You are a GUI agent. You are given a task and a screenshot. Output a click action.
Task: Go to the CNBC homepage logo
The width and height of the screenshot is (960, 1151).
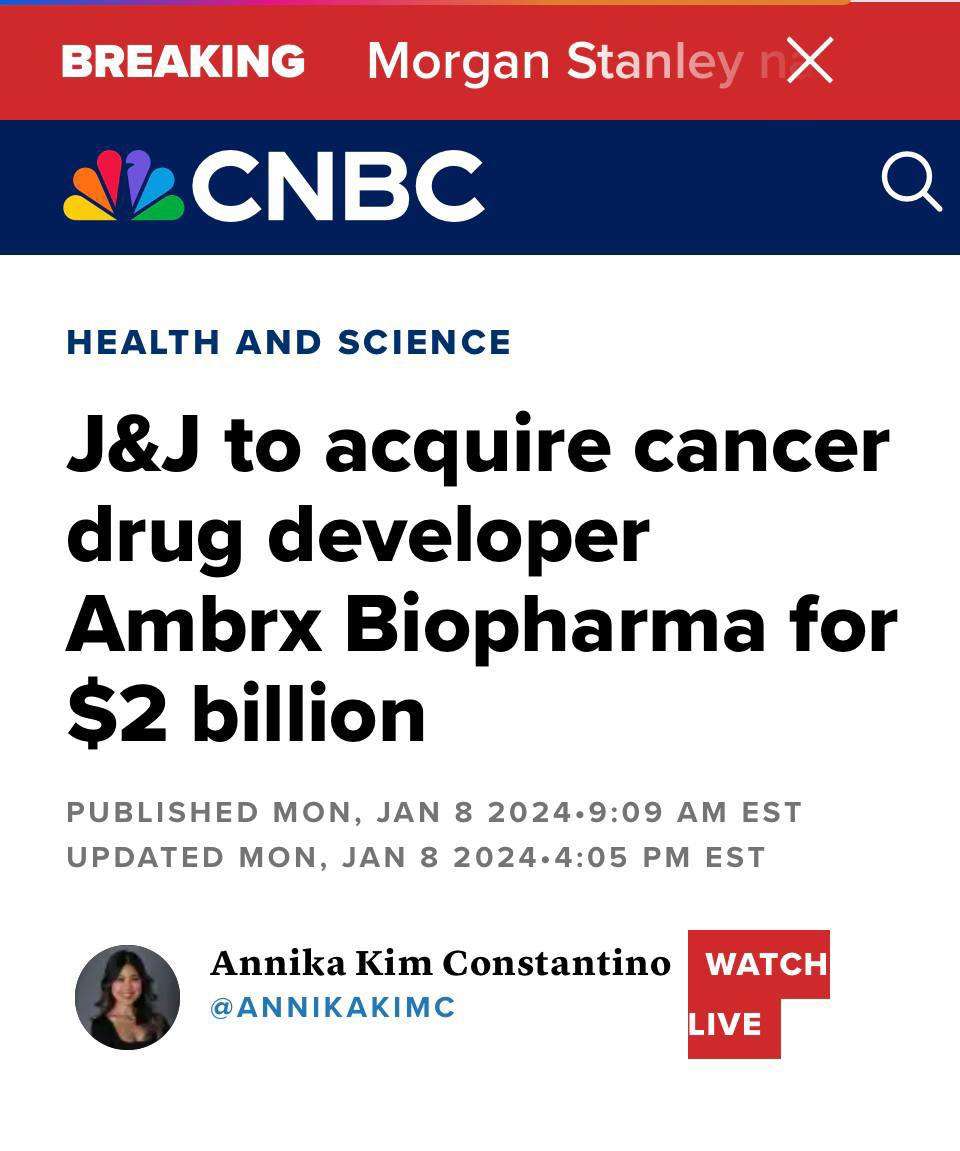pos(274,186)
